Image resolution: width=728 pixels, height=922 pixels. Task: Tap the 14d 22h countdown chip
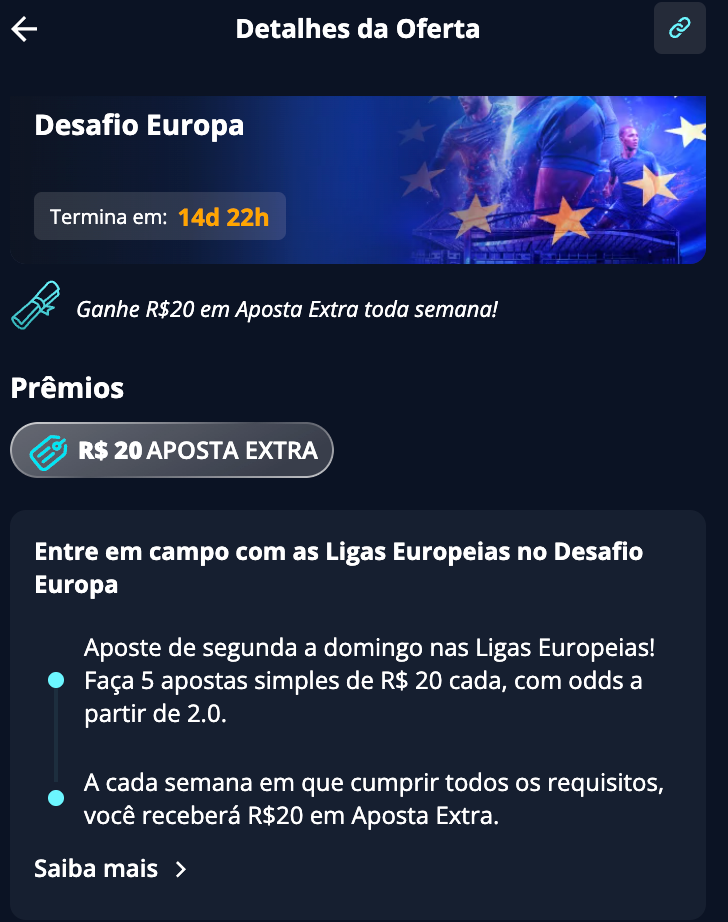pyautogui.click(x=225, y=216)
